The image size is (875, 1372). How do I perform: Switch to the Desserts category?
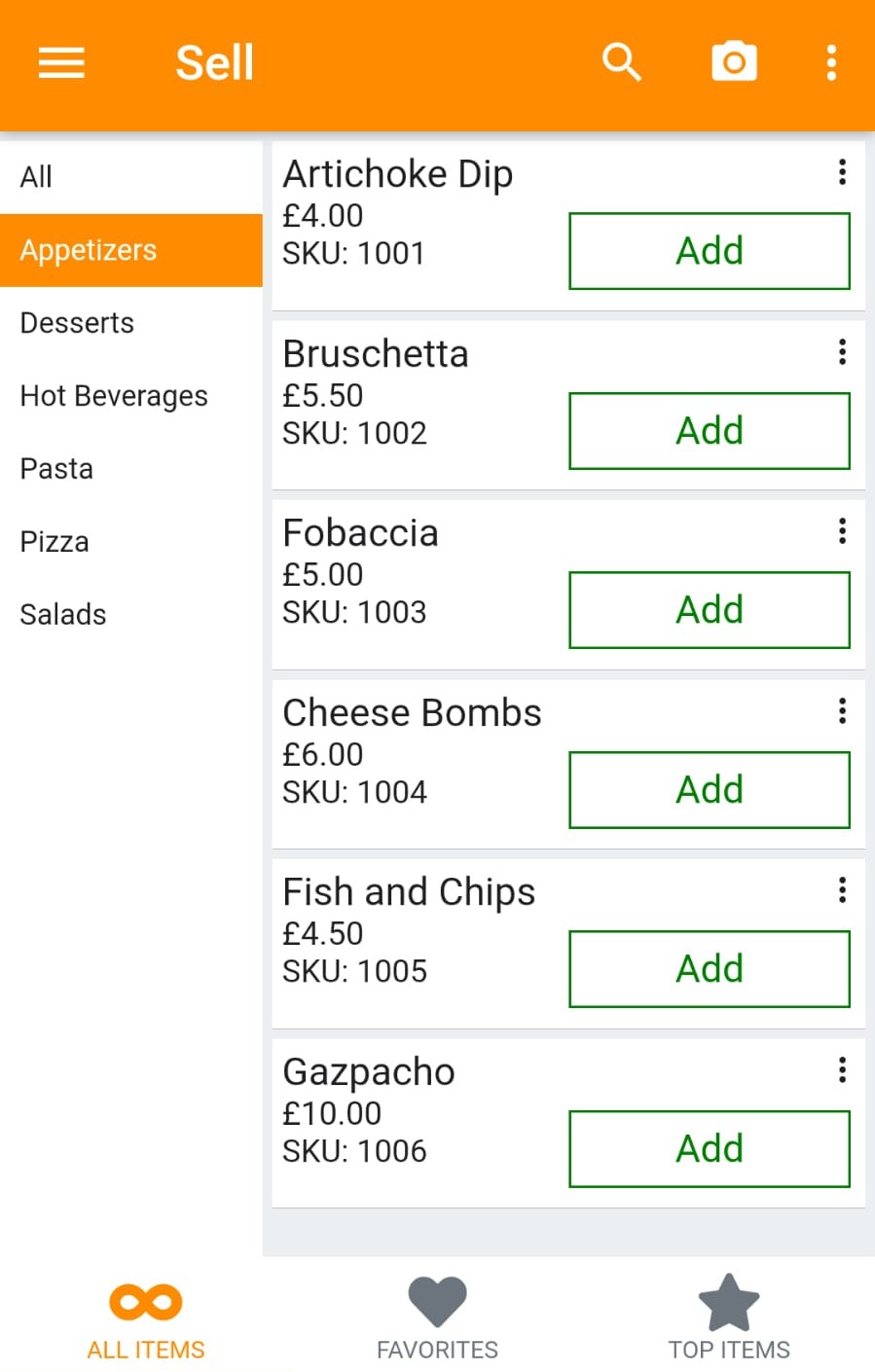(78, 322)
